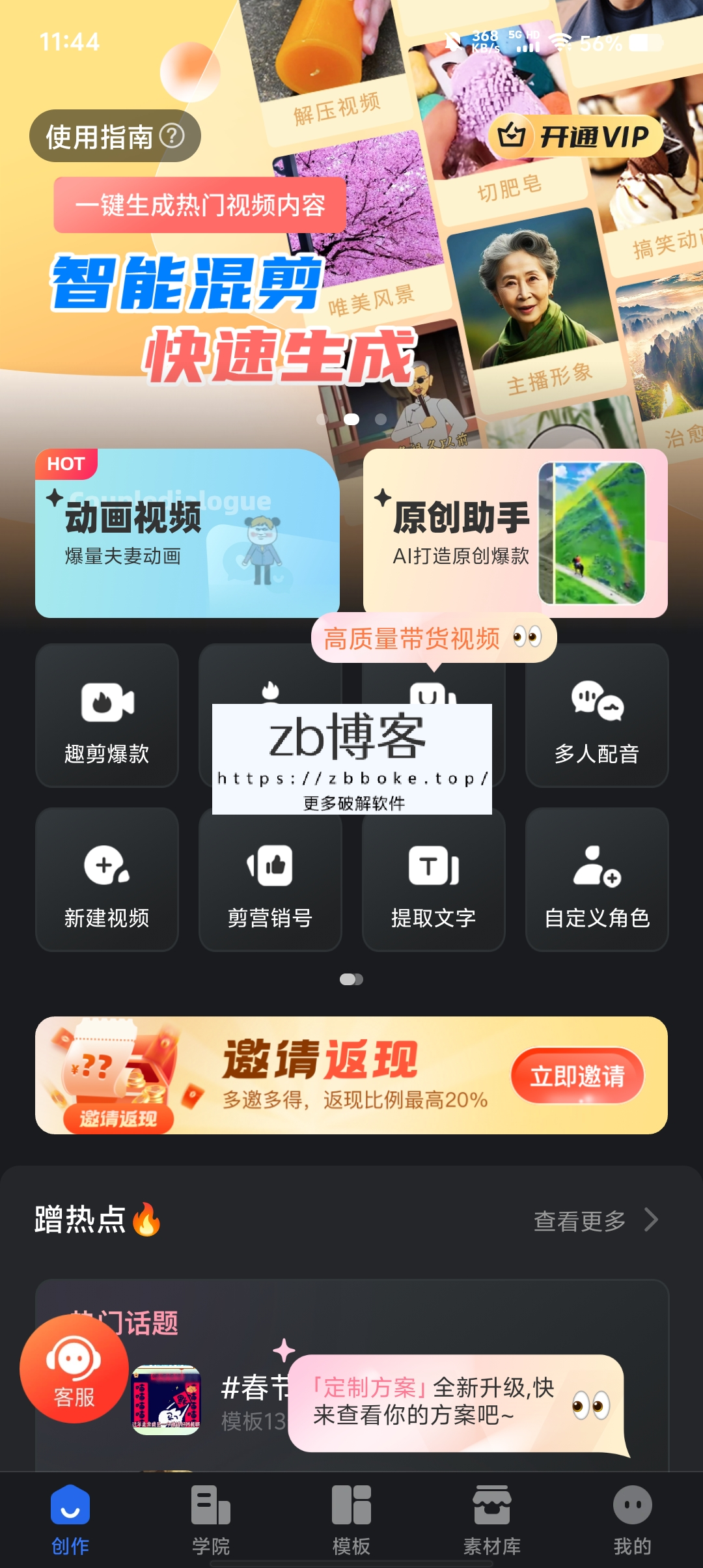Open the 剪营销号 tool
The image size is (703, 1568).
[270, 880]
